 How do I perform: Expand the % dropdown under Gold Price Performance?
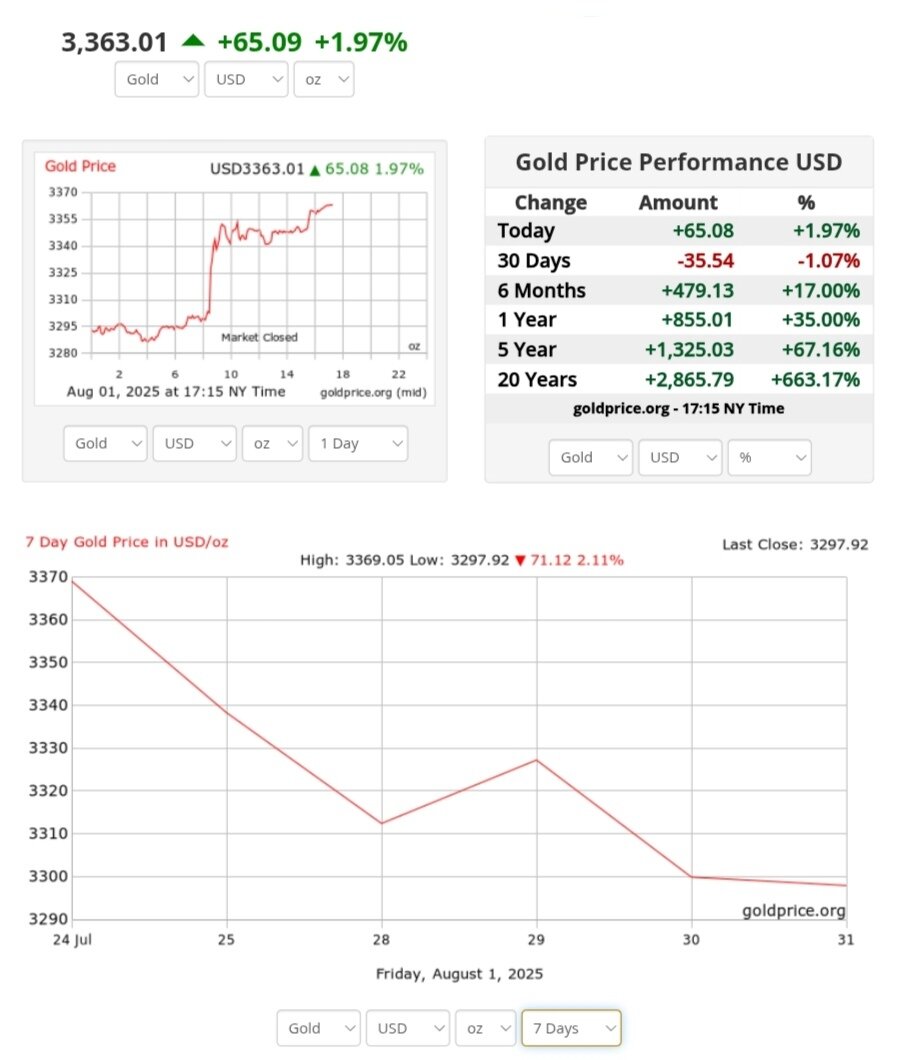click(769, 457)
